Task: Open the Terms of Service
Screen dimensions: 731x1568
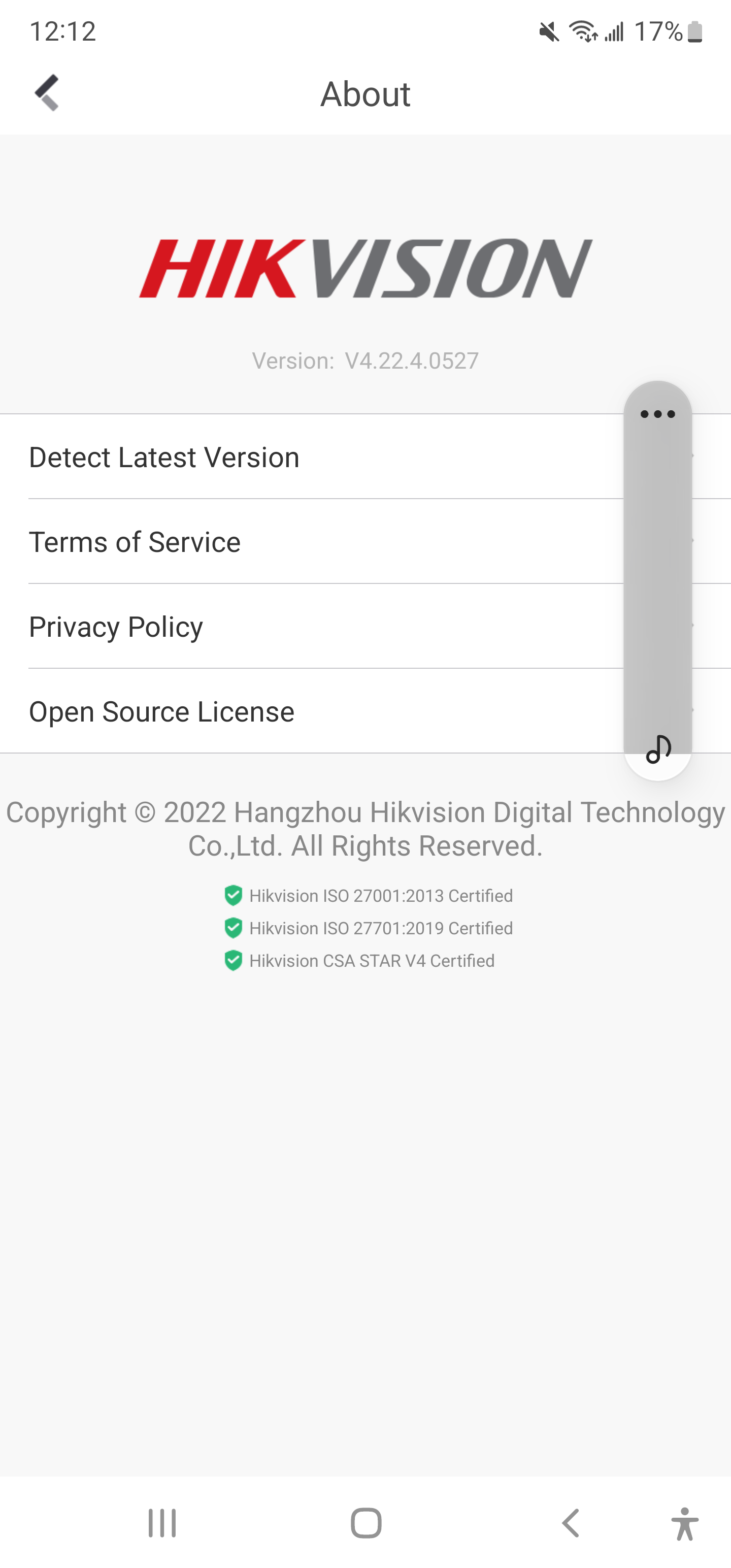Action: click(305, 542)
